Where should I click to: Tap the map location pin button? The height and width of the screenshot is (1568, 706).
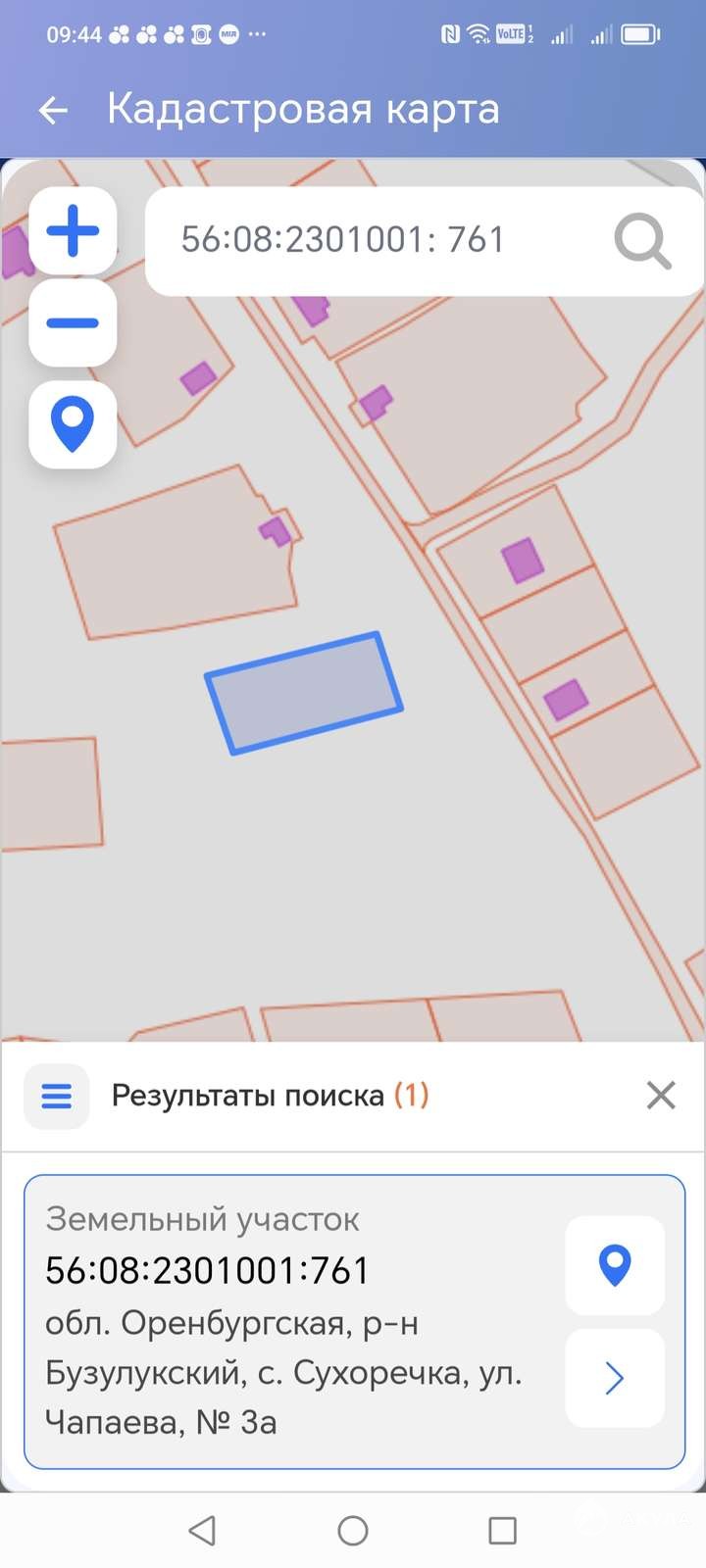point(74,424)
